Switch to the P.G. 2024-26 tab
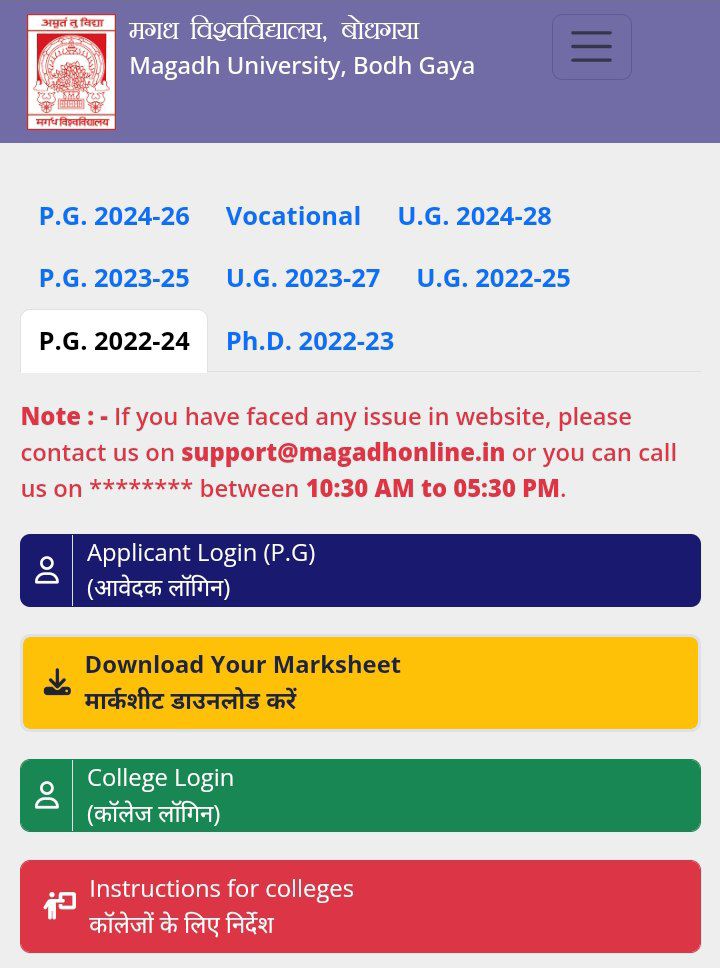 pyautogui.click(x=114, y=216)
